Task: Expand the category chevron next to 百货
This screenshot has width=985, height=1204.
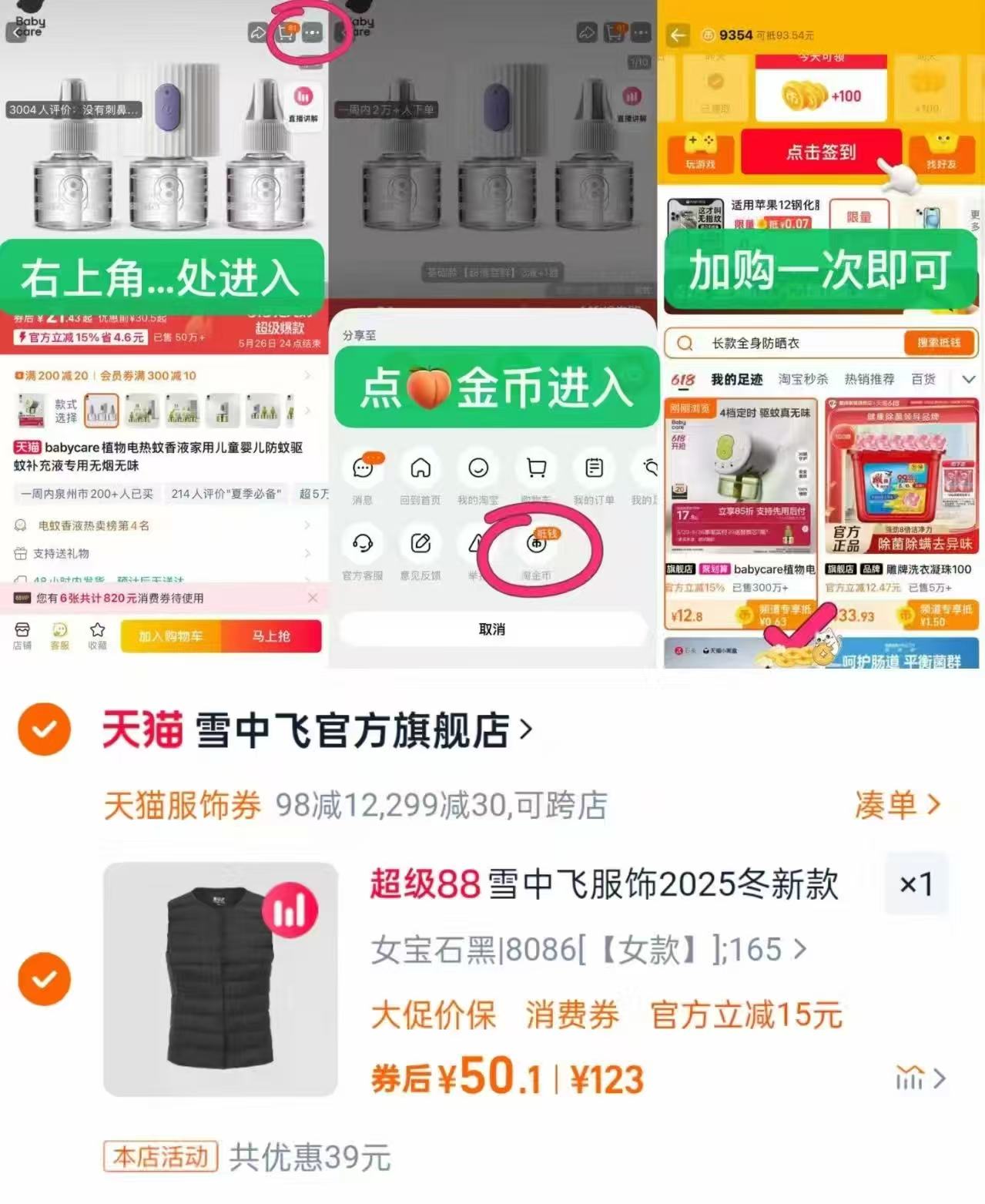Action: pos(969,378)
